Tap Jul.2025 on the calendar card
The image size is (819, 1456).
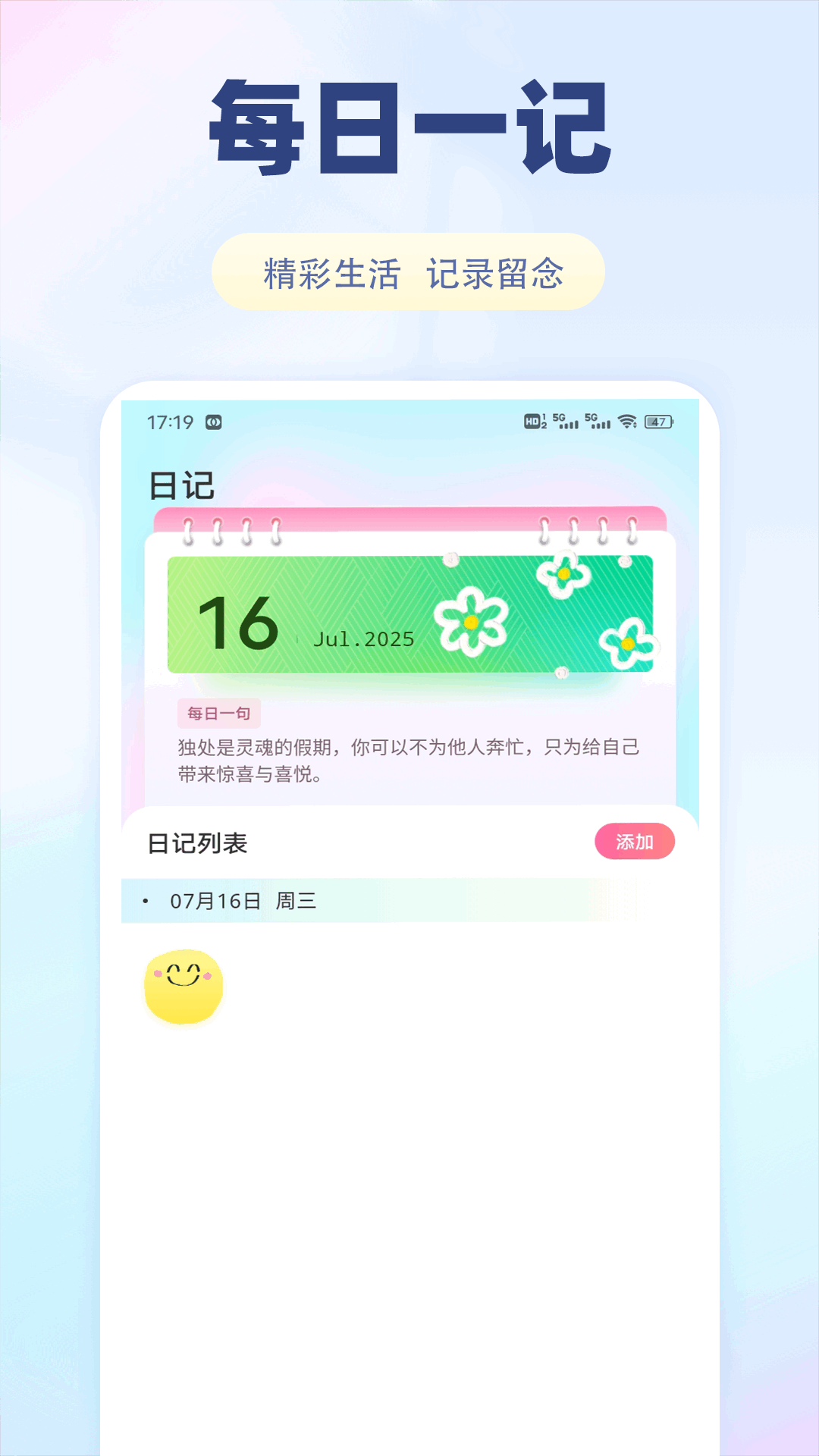click(x=363, y=639)
